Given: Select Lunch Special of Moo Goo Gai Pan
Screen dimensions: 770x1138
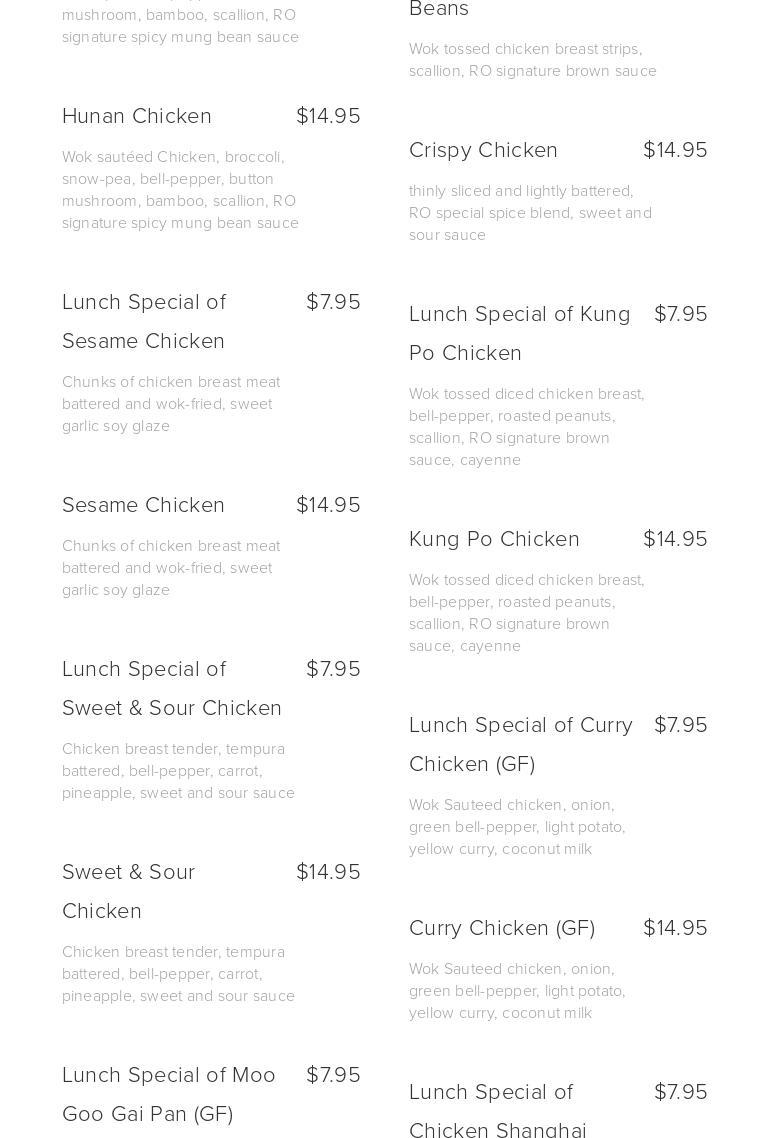Looking at the screenshot, I should pos(168,1093).
